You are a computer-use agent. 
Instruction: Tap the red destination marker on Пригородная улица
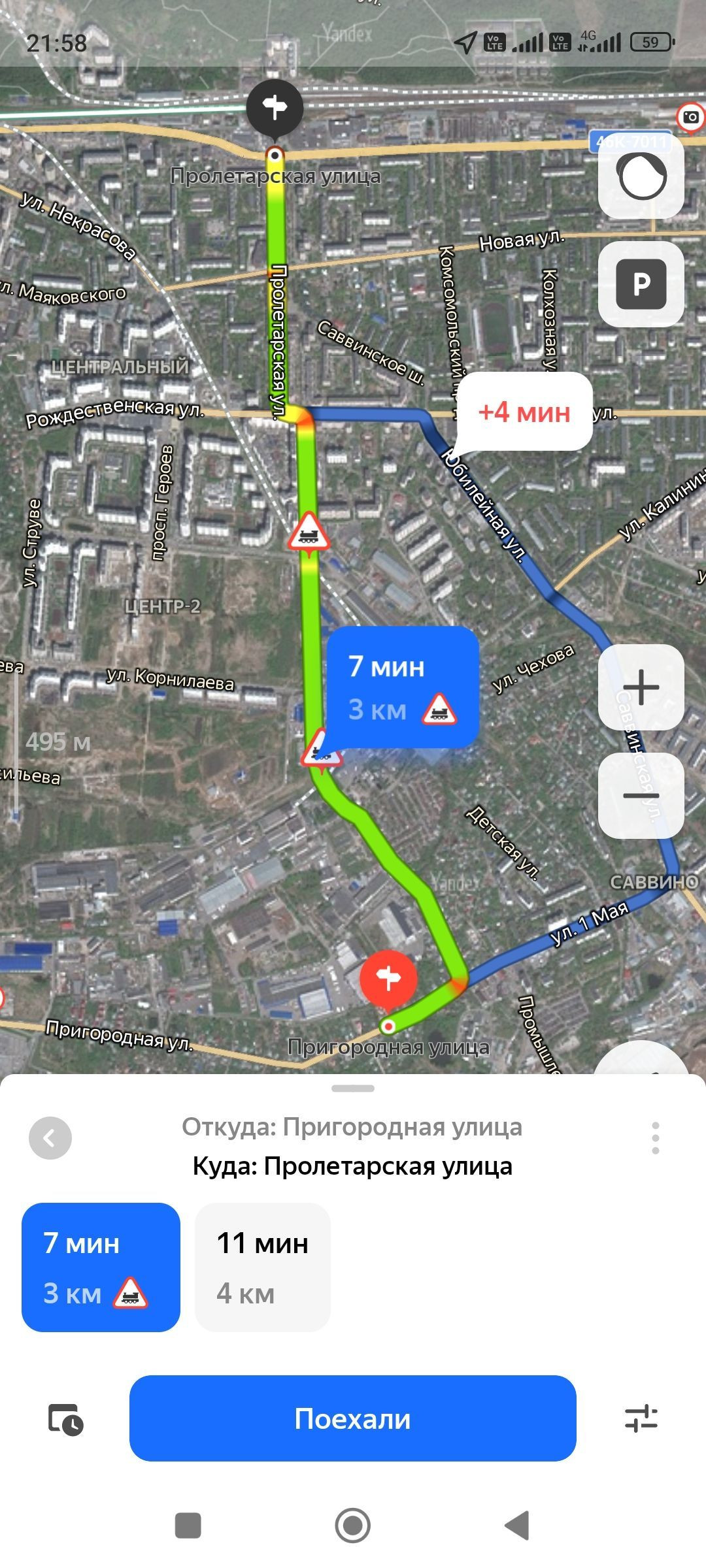pyautogui.click(x=388, y=978)
